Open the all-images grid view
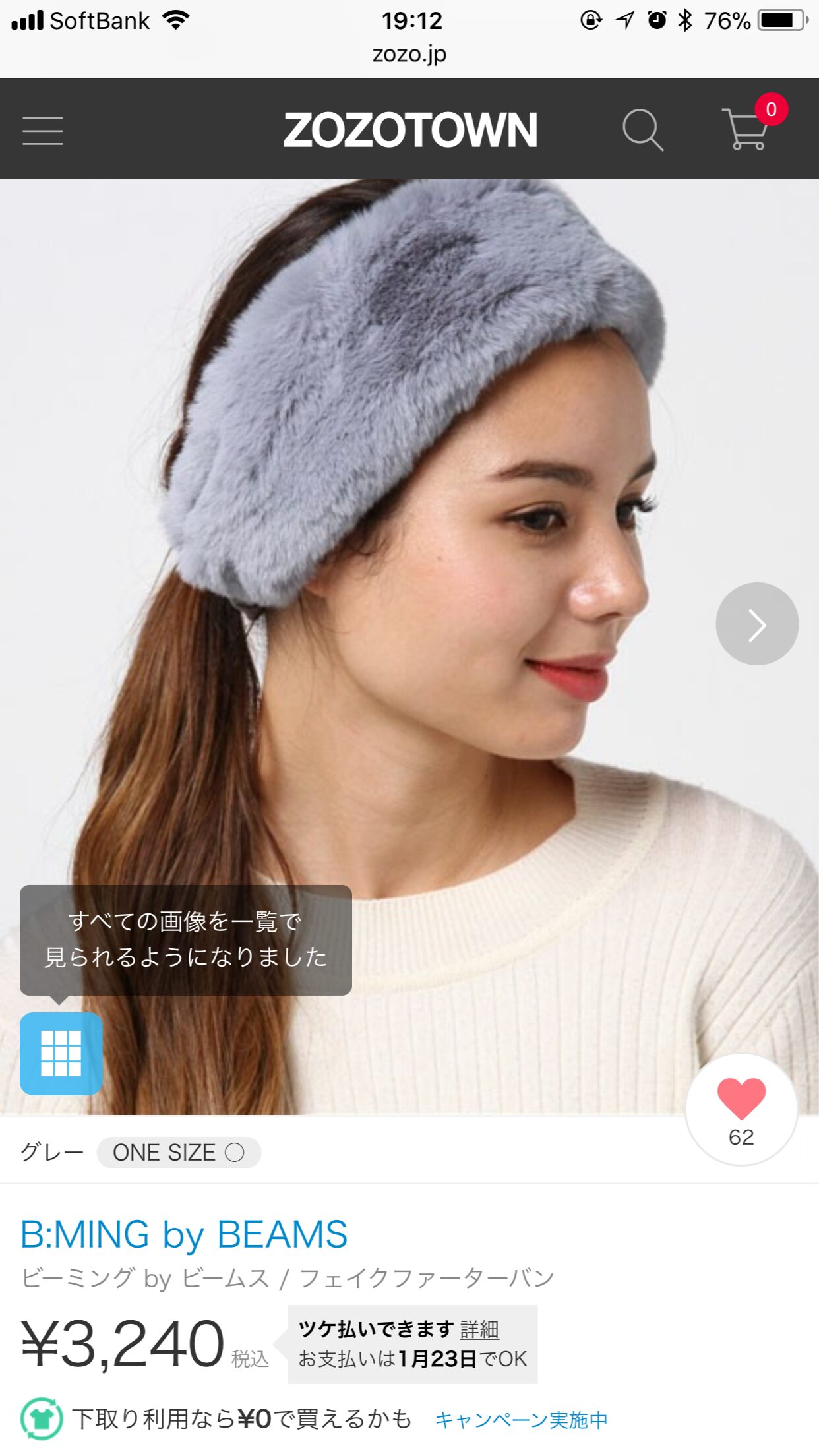 (61, 1054)
